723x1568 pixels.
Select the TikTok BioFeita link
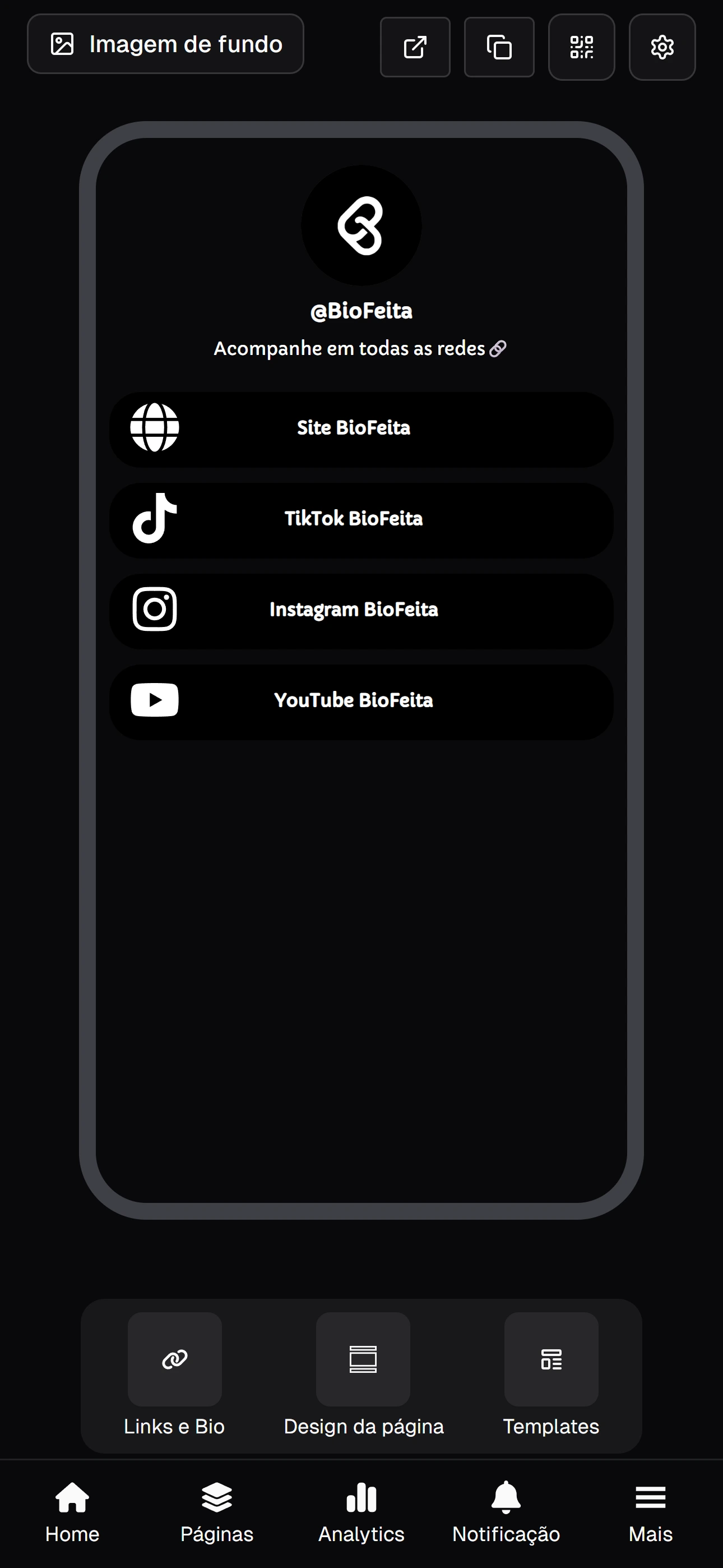(361, 520)
